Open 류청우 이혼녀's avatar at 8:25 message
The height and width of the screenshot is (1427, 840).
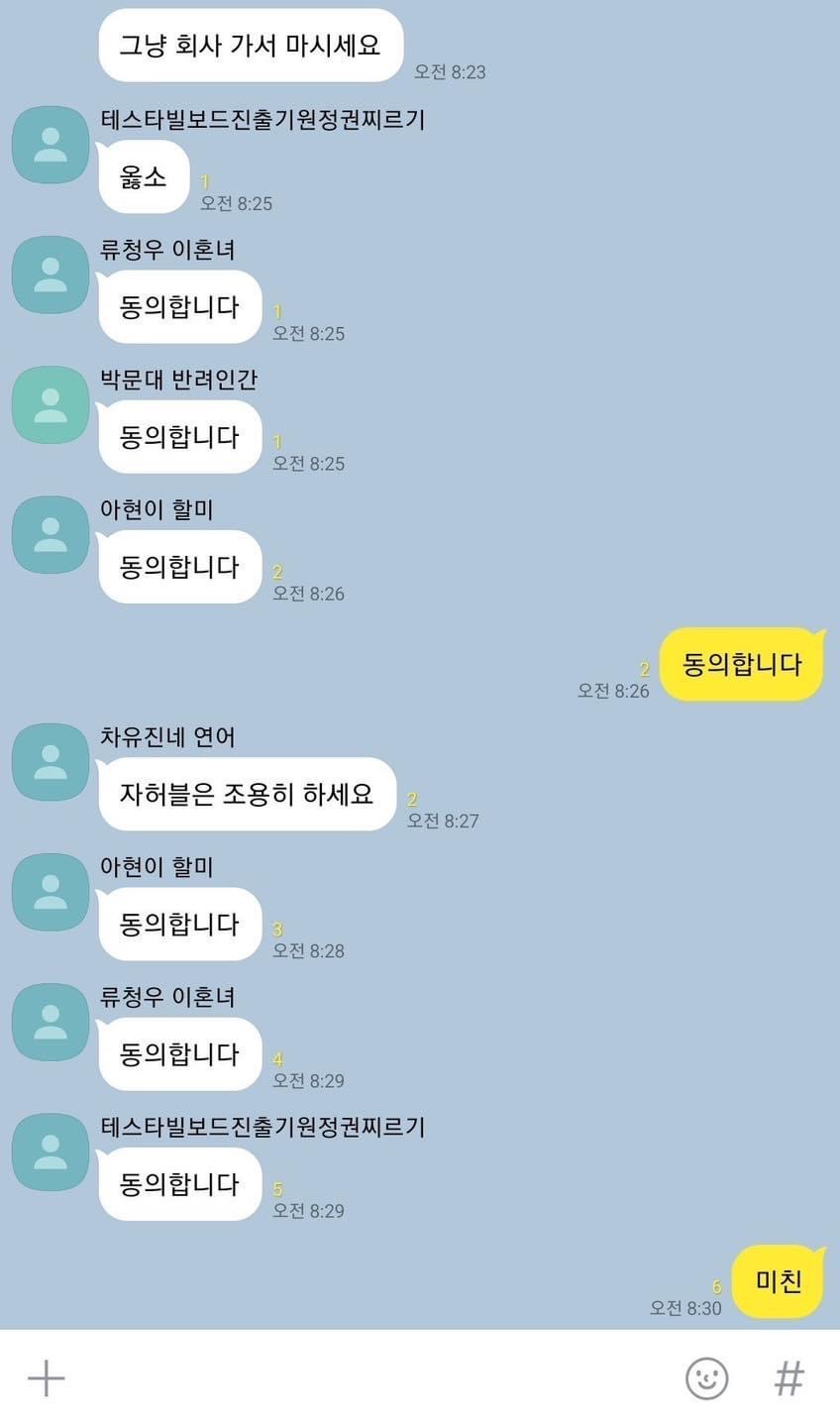[50, 274]
